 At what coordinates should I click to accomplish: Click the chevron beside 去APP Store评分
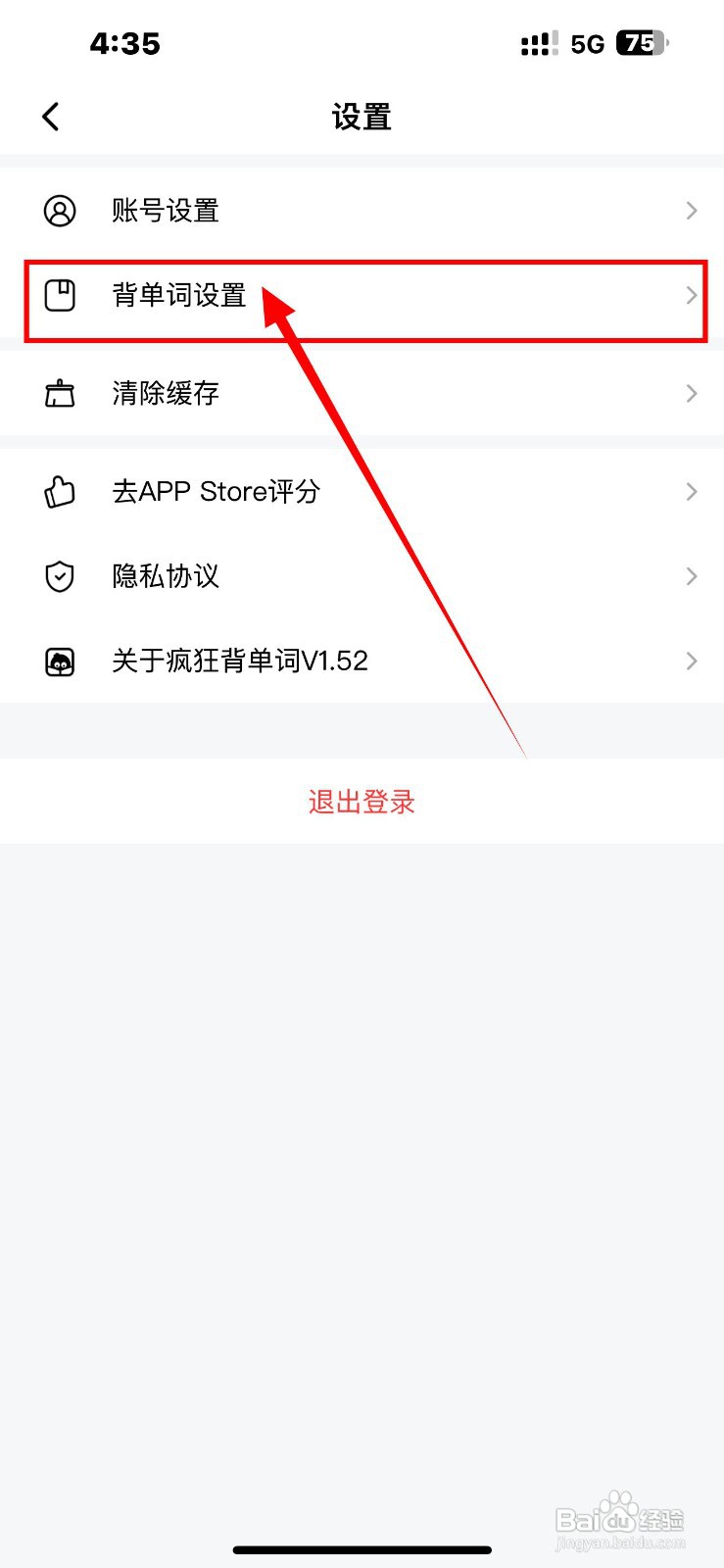[692, 492]
